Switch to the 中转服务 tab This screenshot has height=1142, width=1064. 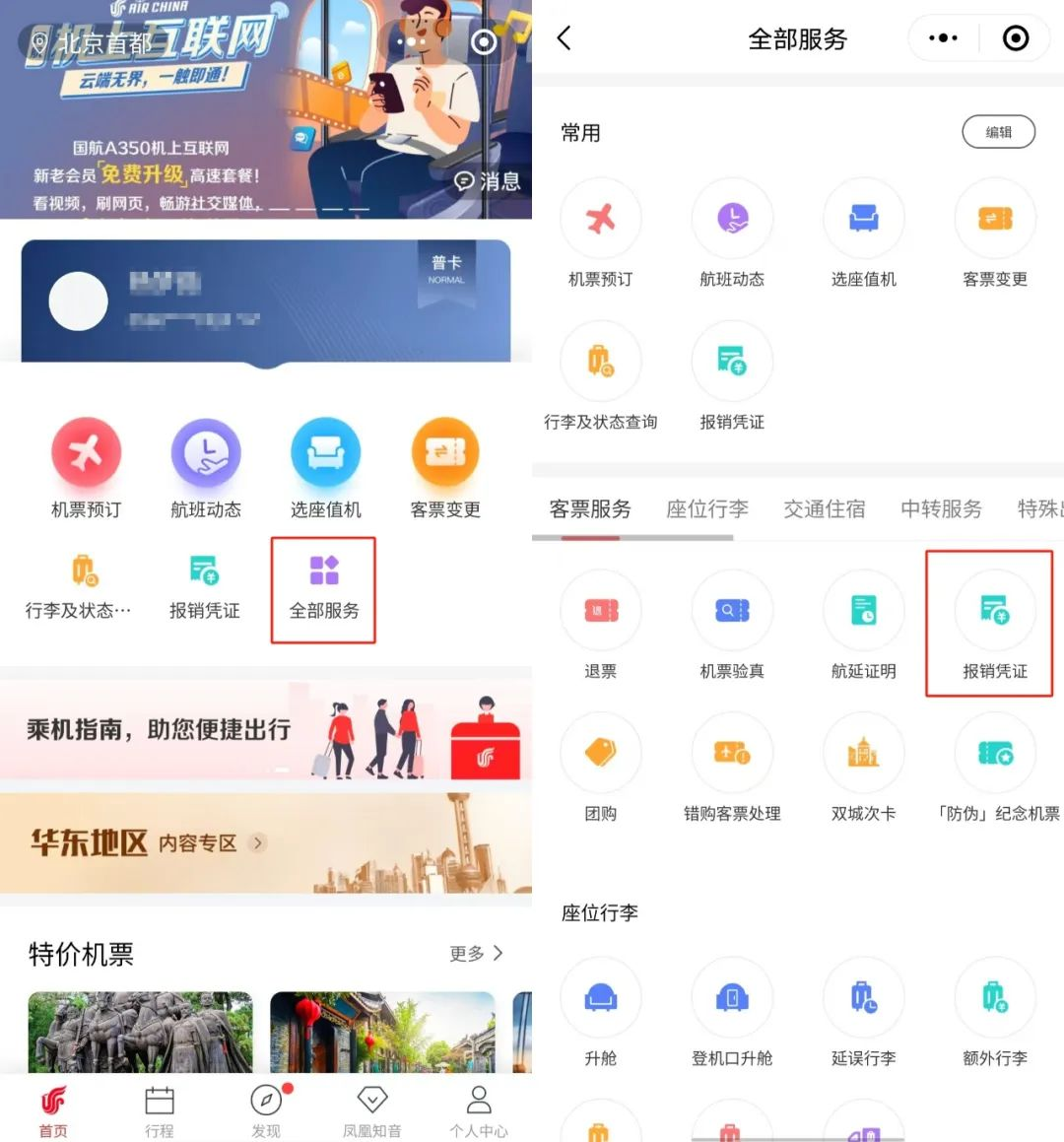941,508
